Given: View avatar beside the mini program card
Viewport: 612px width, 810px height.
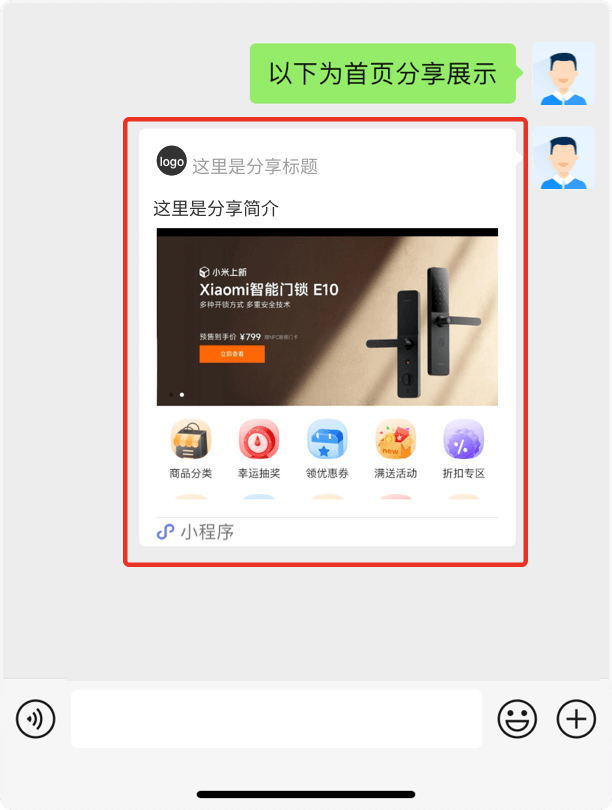Looking at the screenshot, I should (x=564, y=158).
